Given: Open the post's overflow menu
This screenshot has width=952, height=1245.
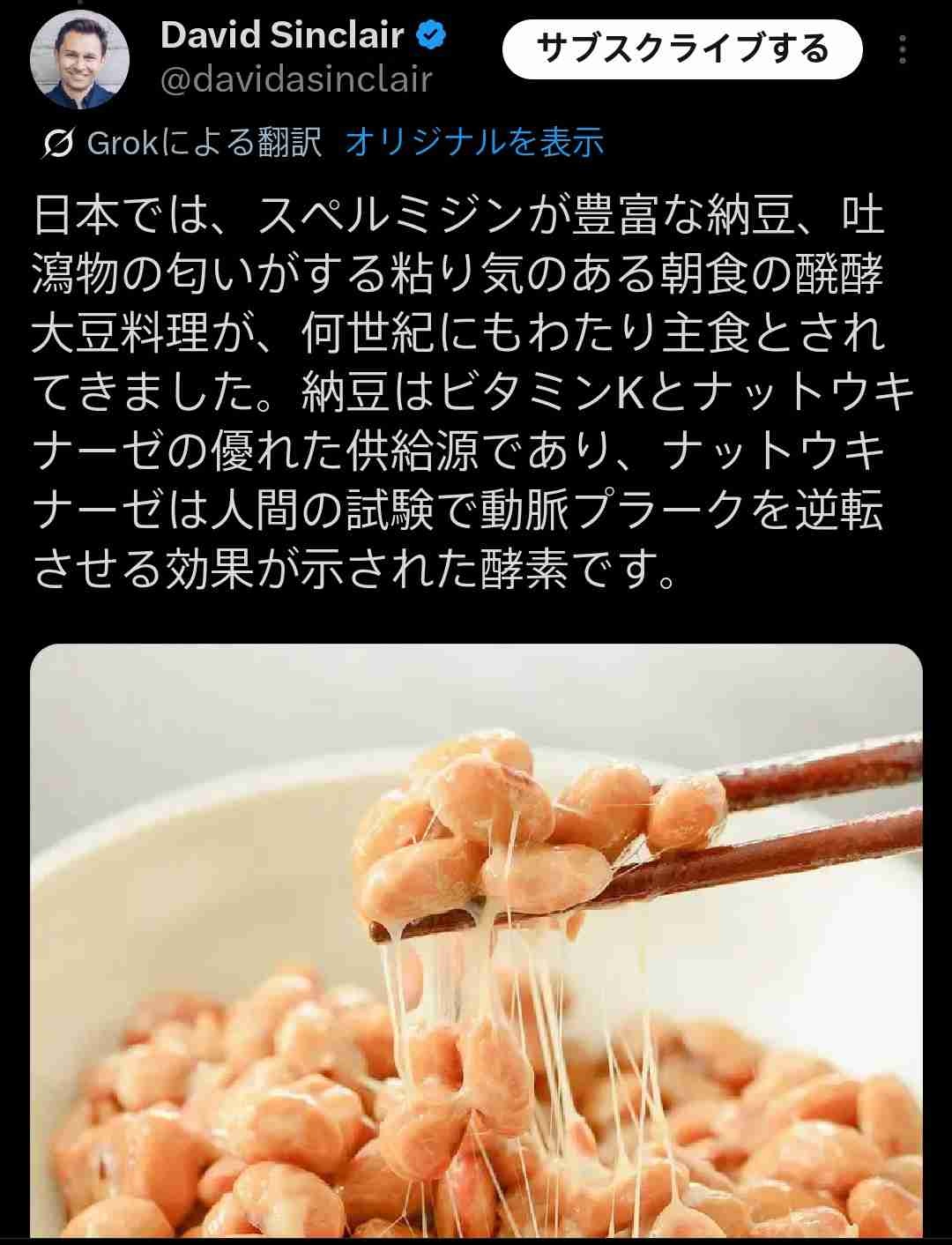Looking at the screenshot, I should tap(902, 50).
